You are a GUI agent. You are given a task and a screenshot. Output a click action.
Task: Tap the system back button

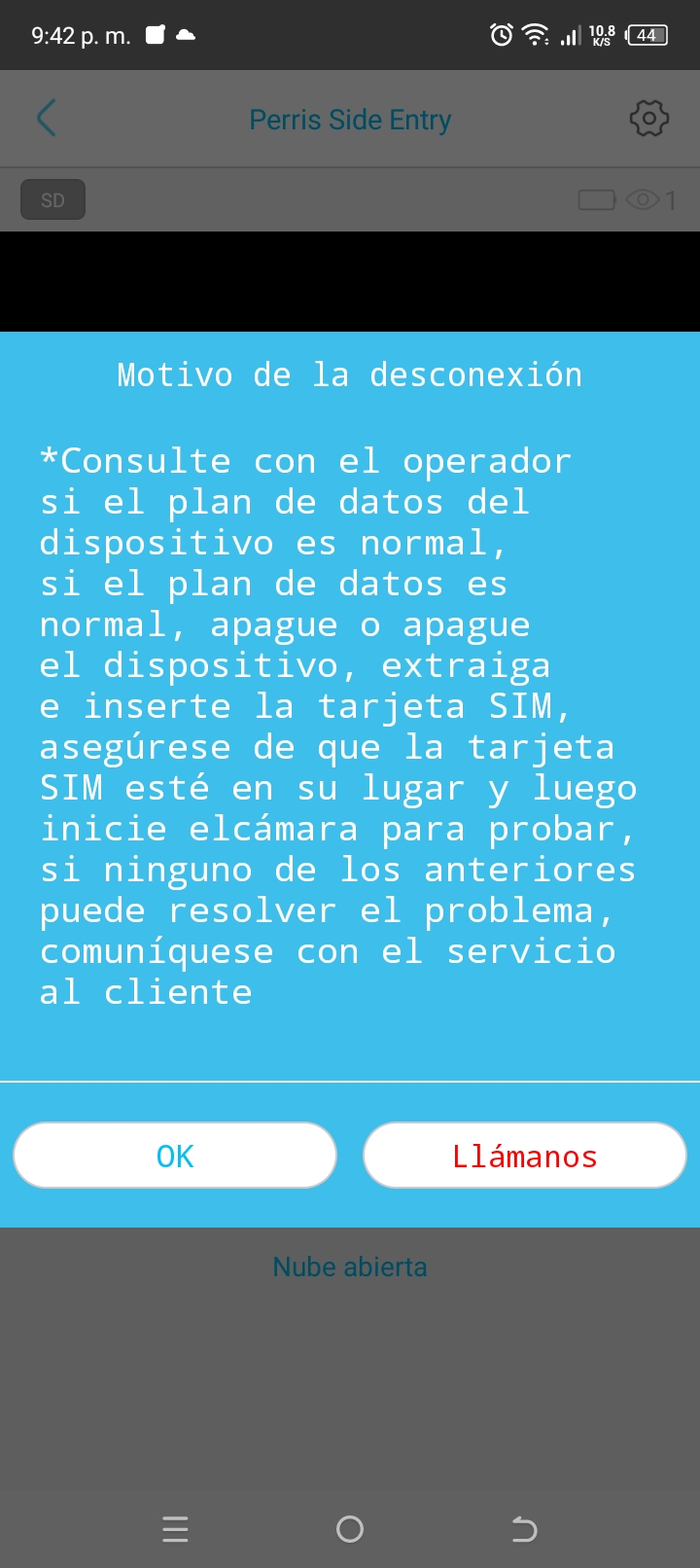[x=524, y=1529]
